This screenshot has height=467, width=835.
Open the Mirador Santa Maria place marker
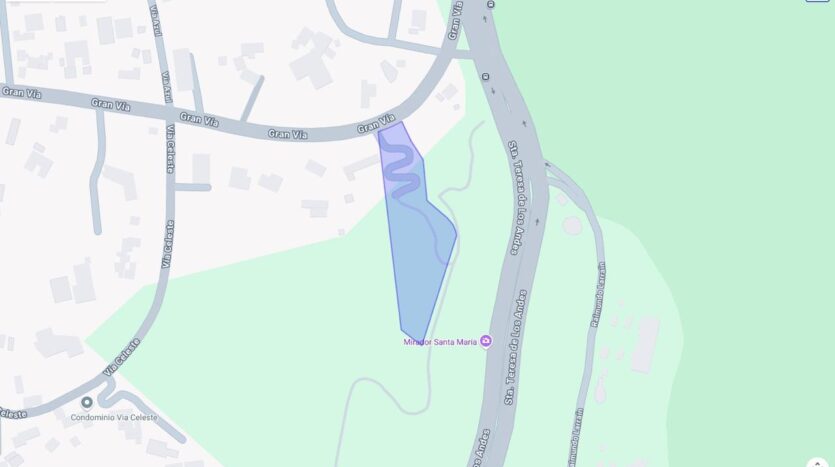(x=487, y=341)
